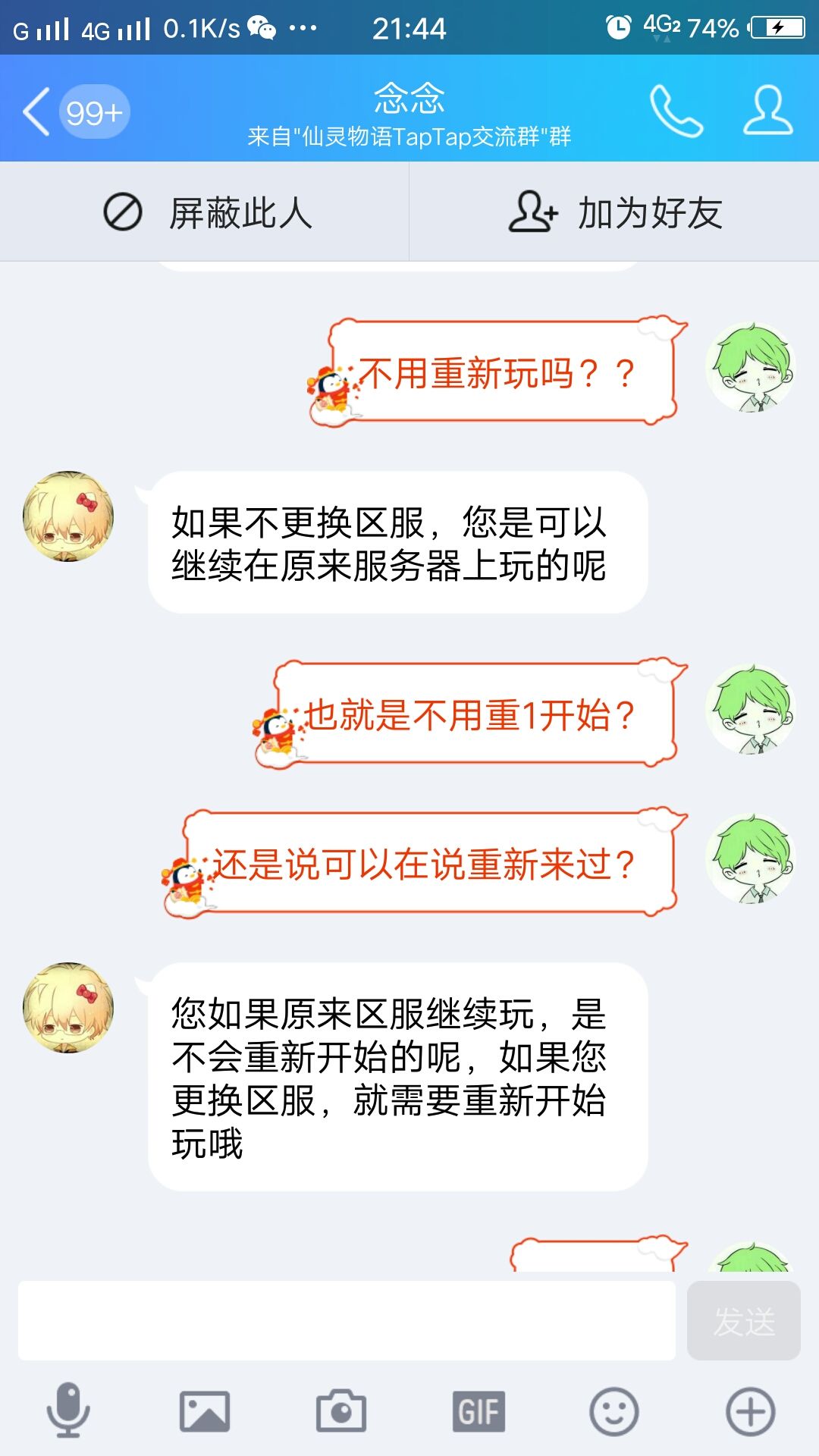Tap my green-haired avatar beside 不用重新玩吗

[751, 368]
